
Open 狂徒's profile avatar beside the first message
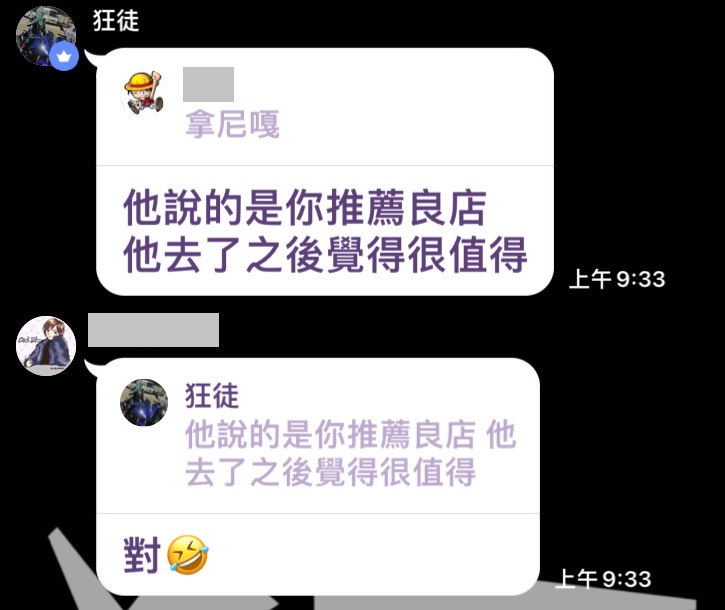pos(45,37)
